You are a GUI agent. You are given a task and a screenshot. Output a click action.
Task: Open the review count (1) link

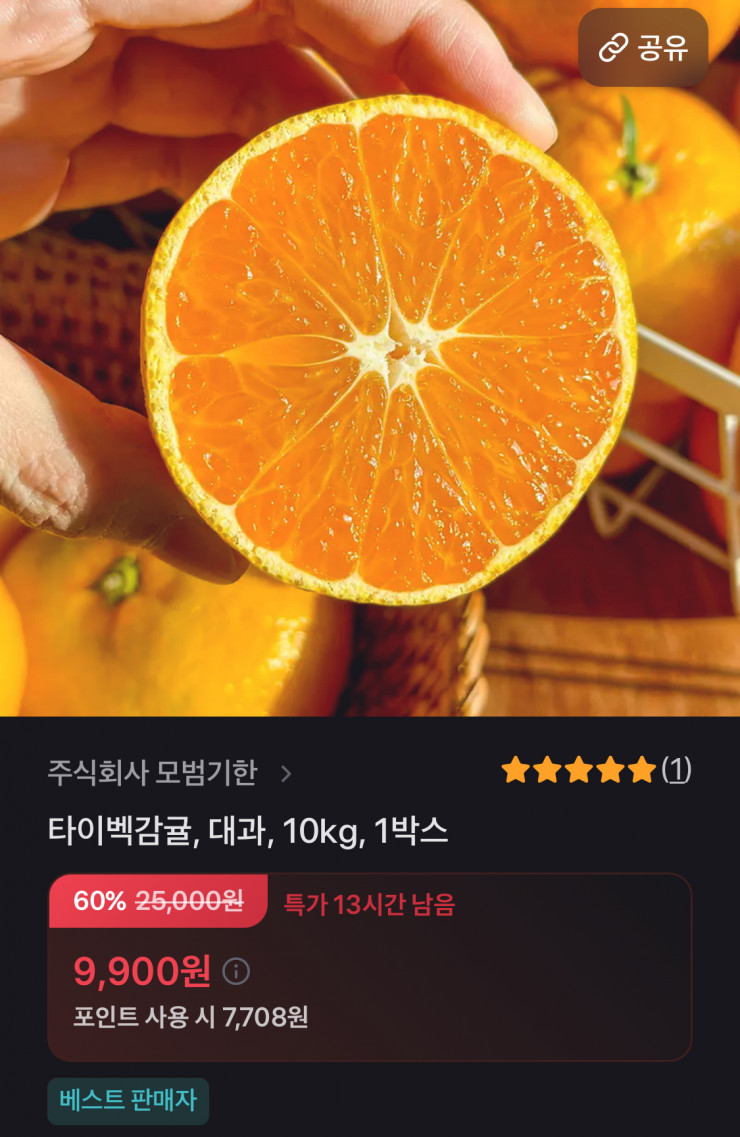point(677,770)
